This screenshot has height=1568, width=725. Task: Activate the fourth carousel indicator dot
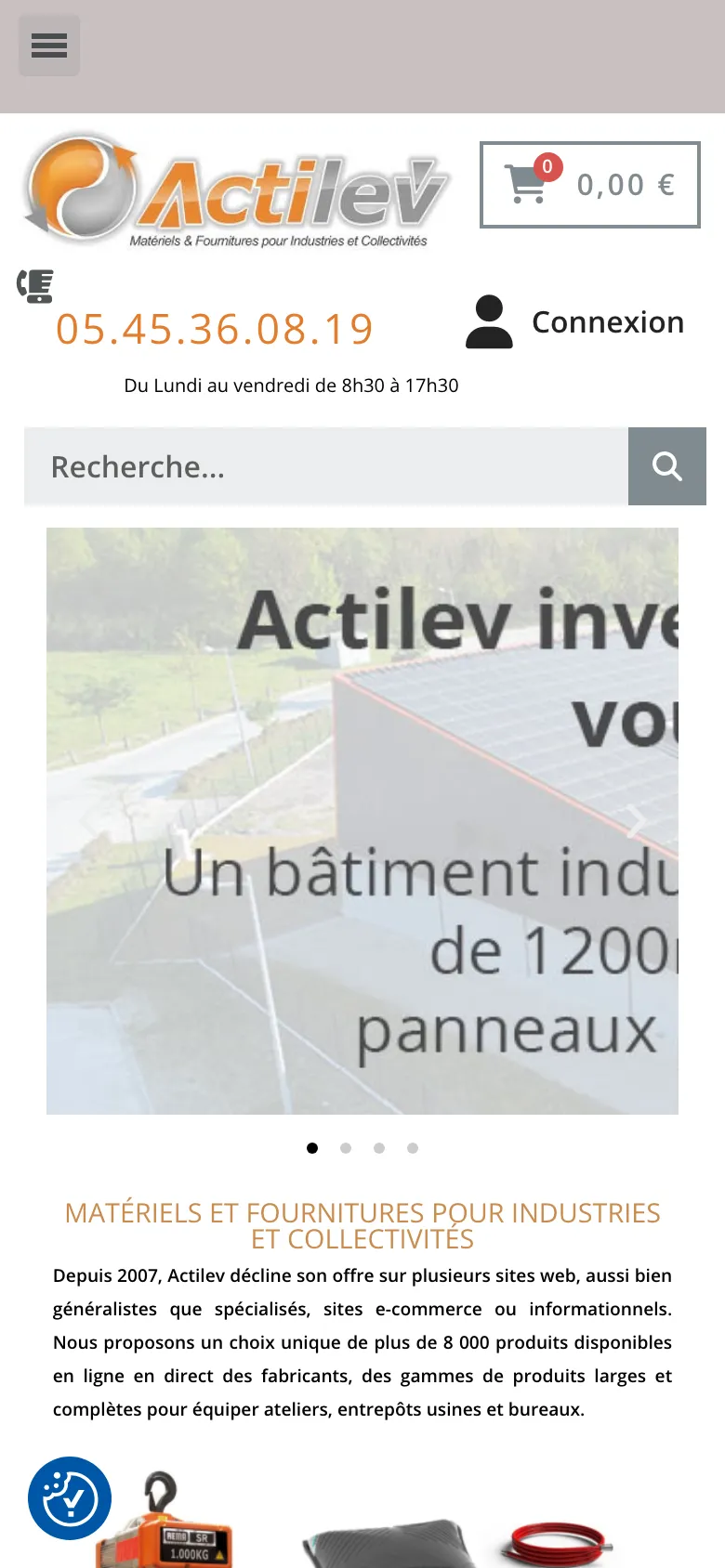413,1147
